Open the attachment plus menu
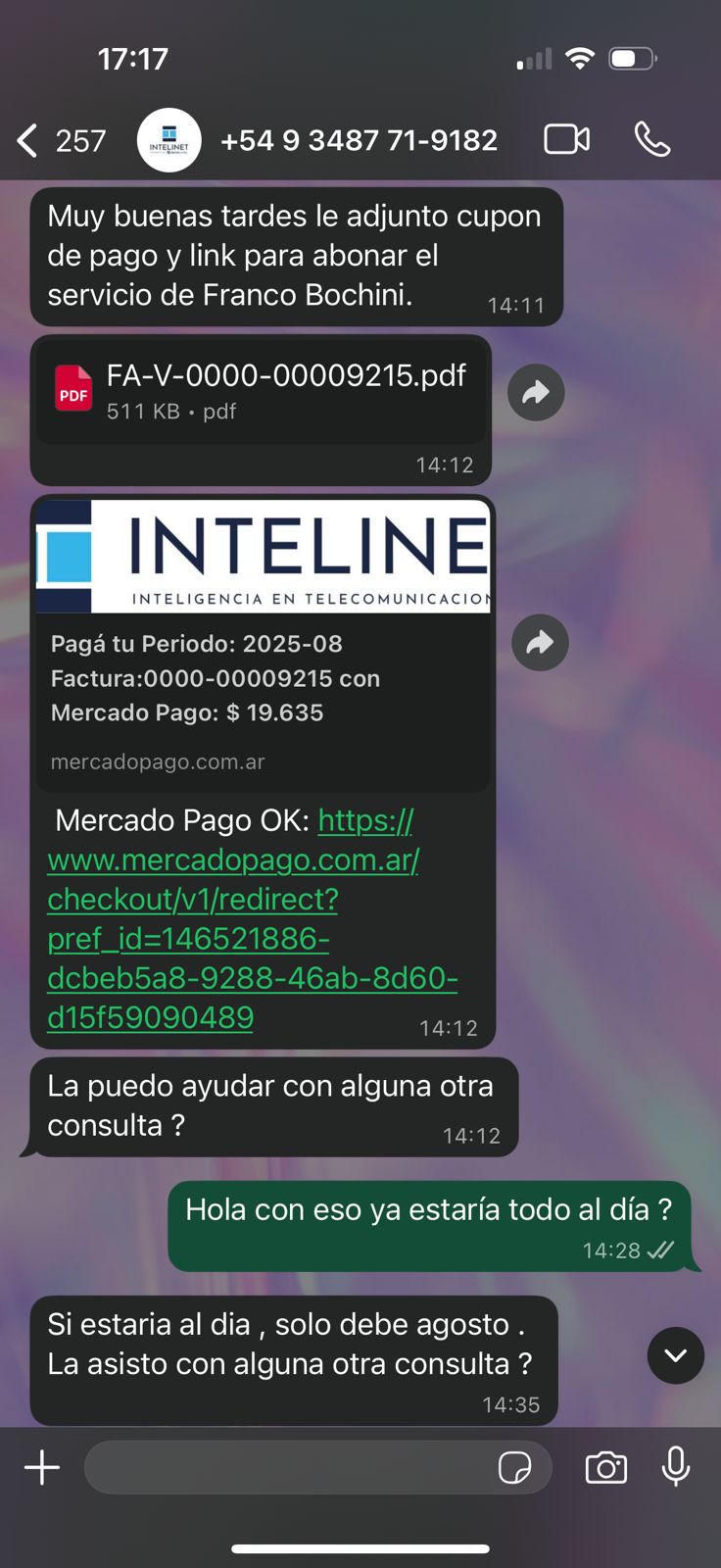This screenshot has height=1568, width=721. [42, 1467]
